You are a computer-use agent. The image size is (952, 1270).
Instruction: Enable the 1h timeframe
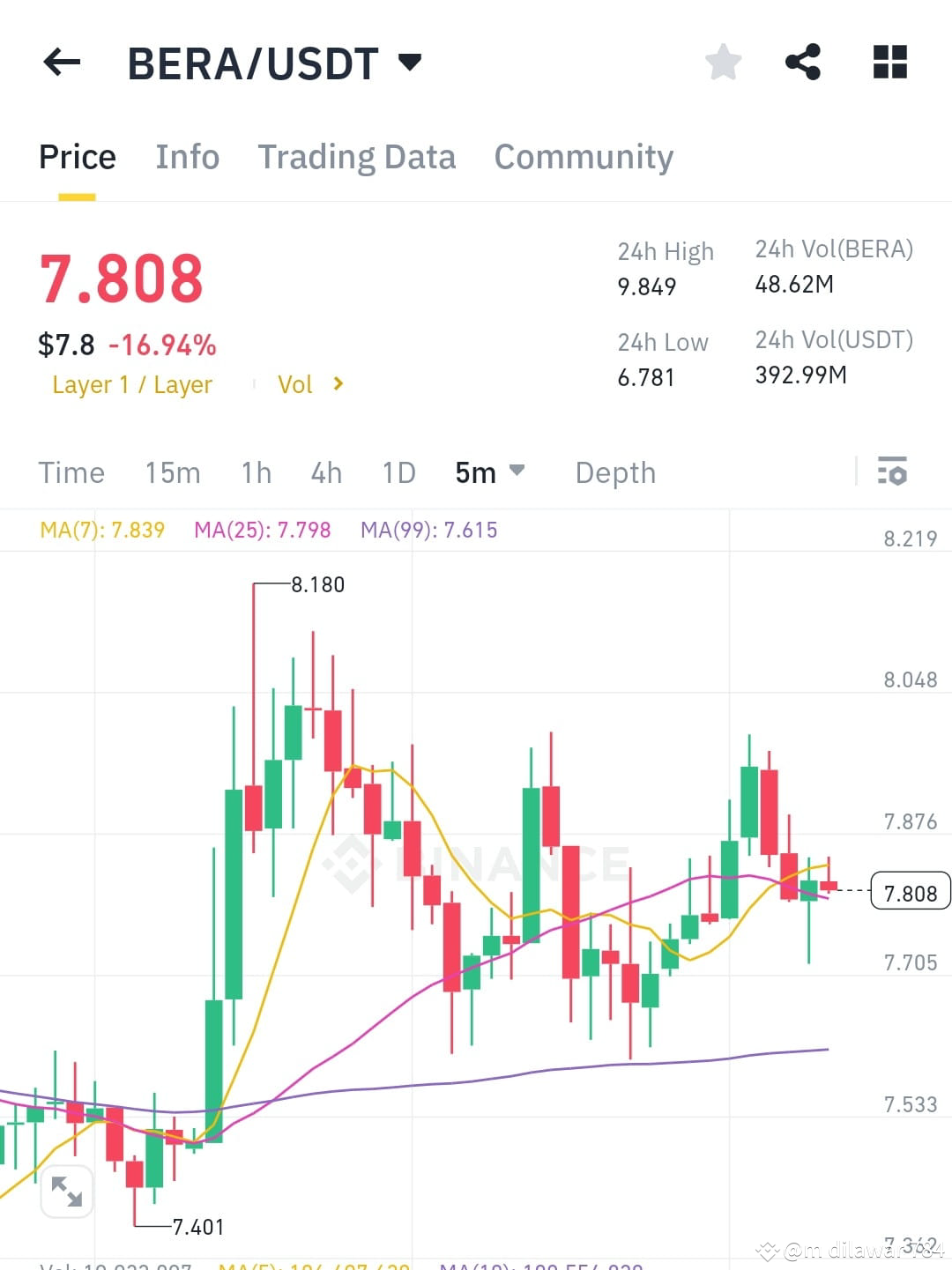tap(255, 472)
